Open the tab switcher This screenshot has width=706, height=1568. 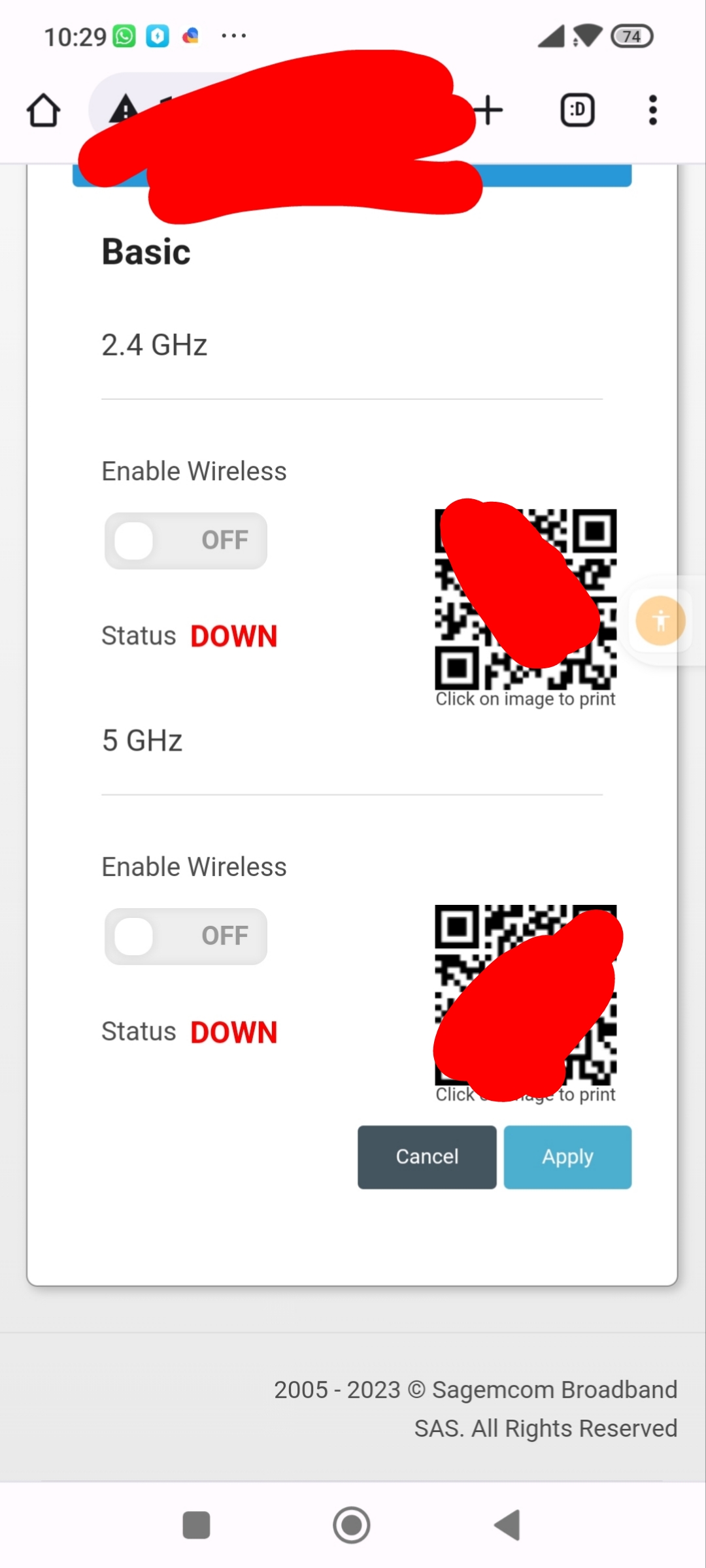click(577, 110)
